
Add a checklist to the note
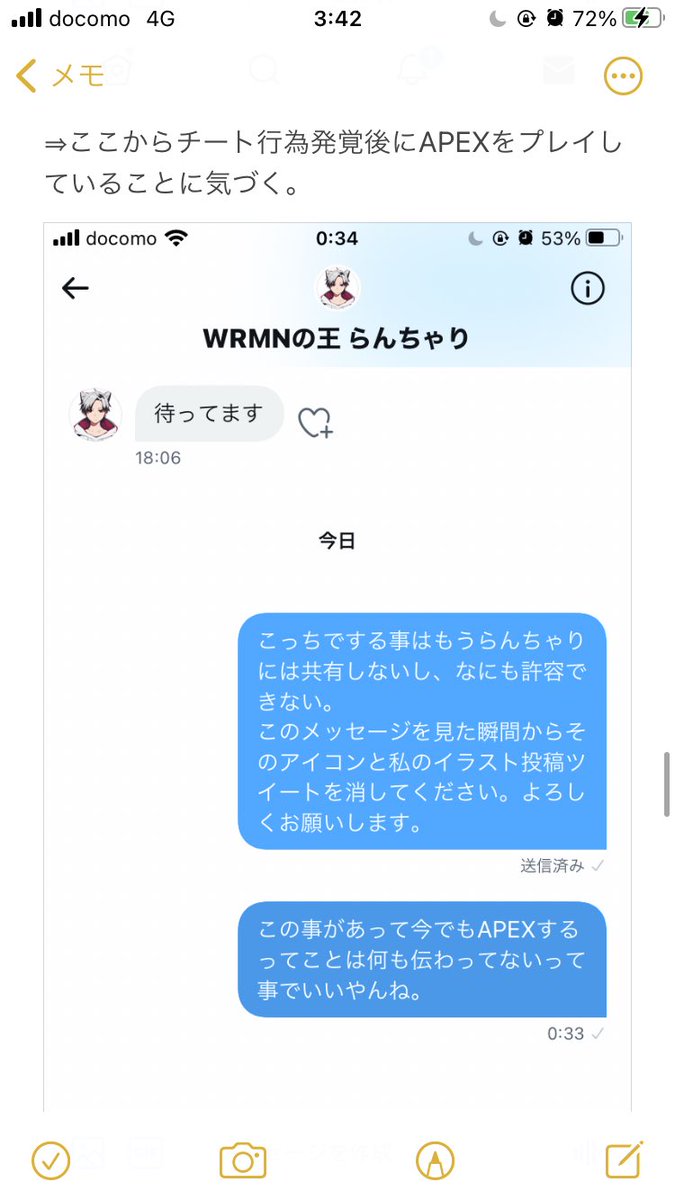click(x=51, y=1160)
